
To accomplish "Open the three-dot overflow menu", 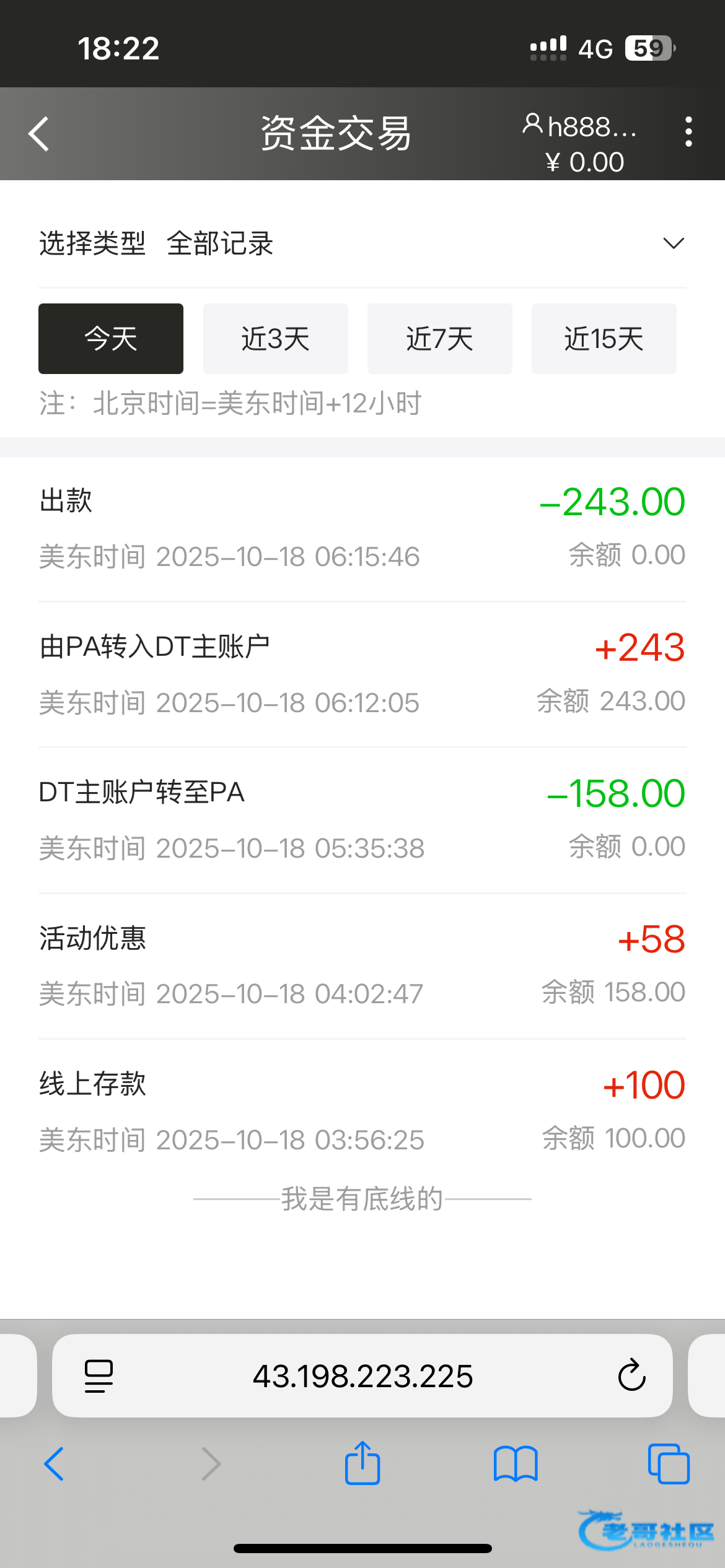I will 688,132.
